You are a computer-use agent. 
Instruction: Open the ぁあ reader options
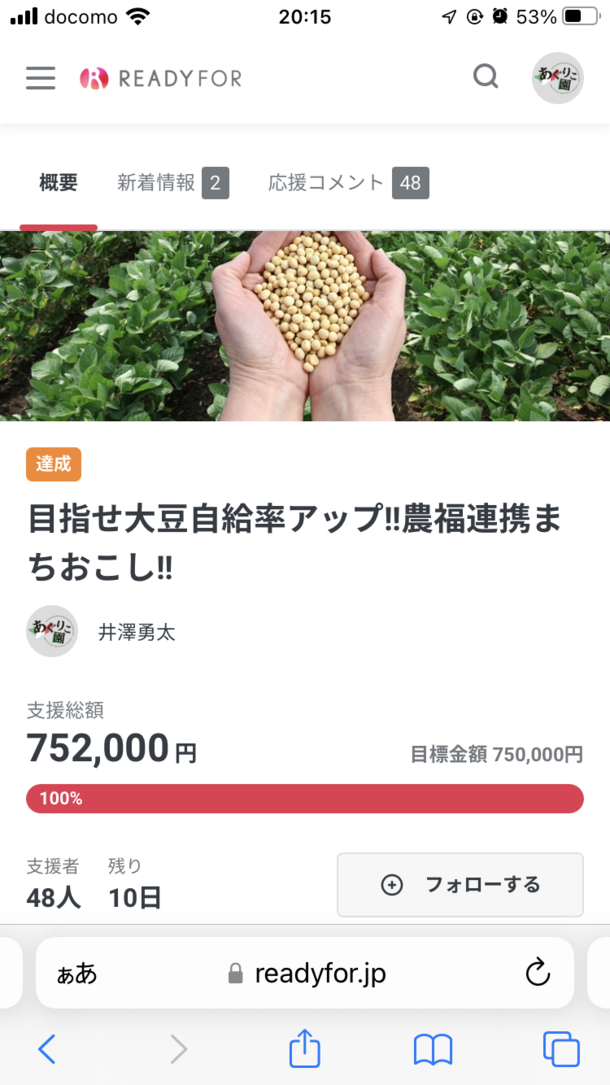[x=77, y=973]
